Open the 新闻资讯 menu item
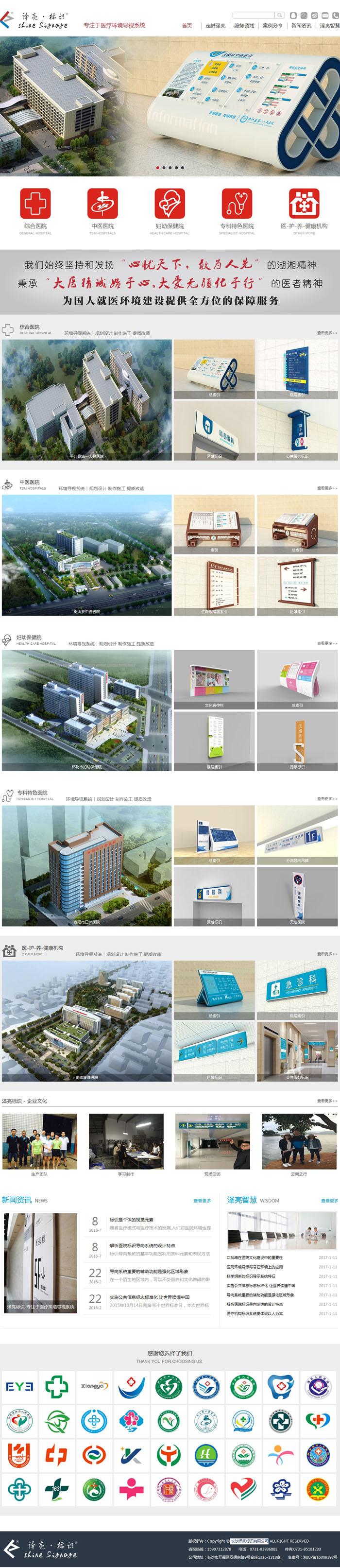The image size is (340, 1568). tap(301, 26)
